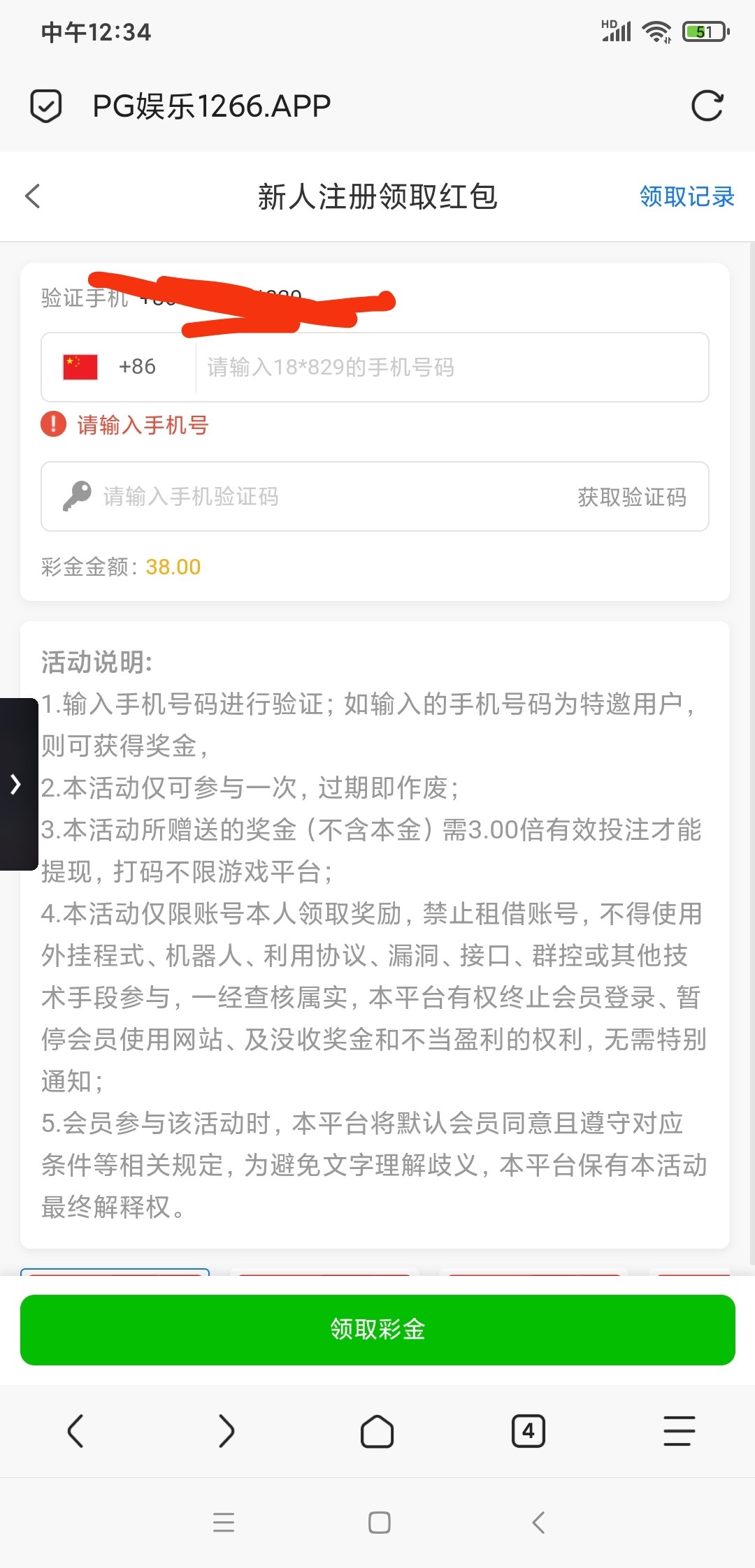
Task: Go to previous page in browser
Action: 75,1430
